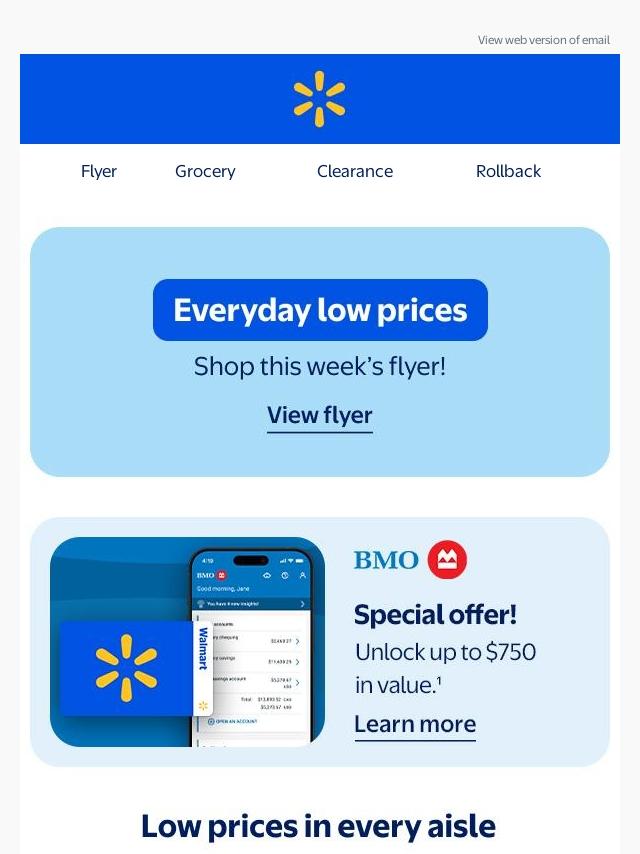Open the Flyer section
The image size is (640, 854).
[x=99, y=171]
